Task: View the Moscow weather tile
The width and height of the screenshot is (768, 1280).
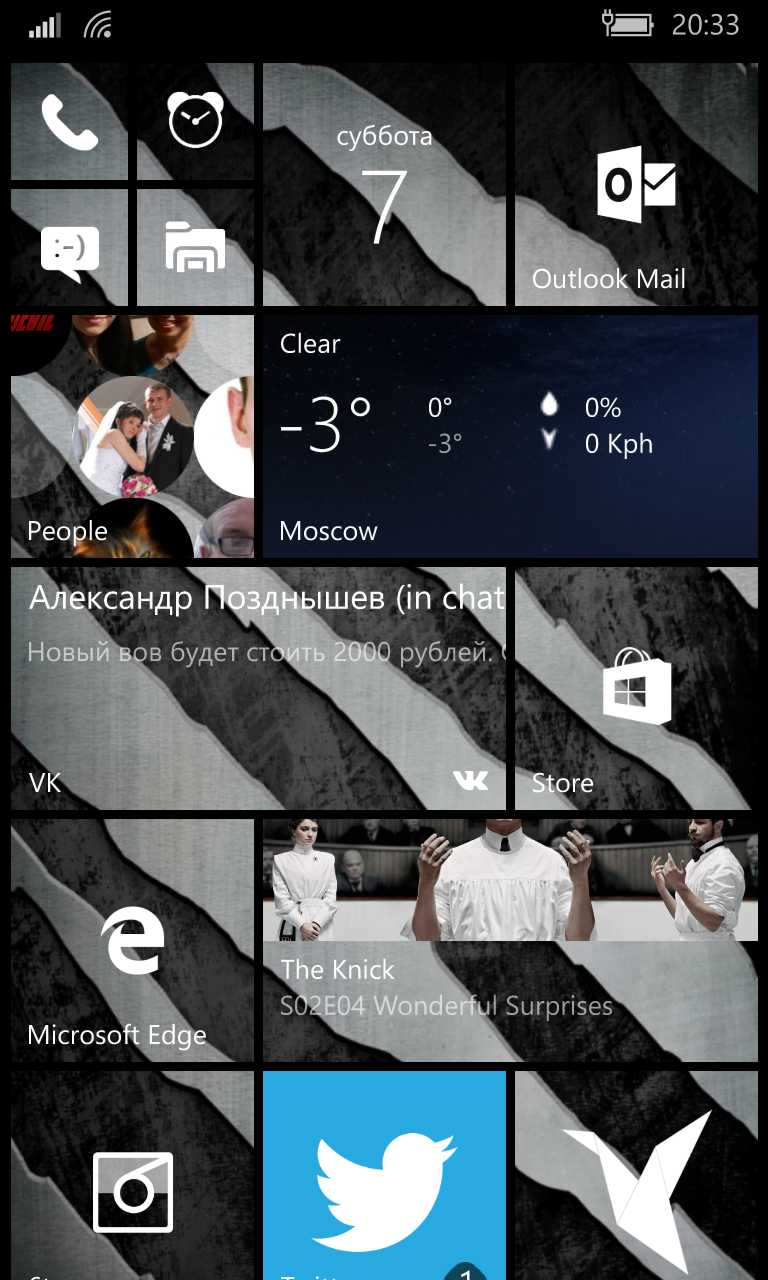Action: coord(510,436)
